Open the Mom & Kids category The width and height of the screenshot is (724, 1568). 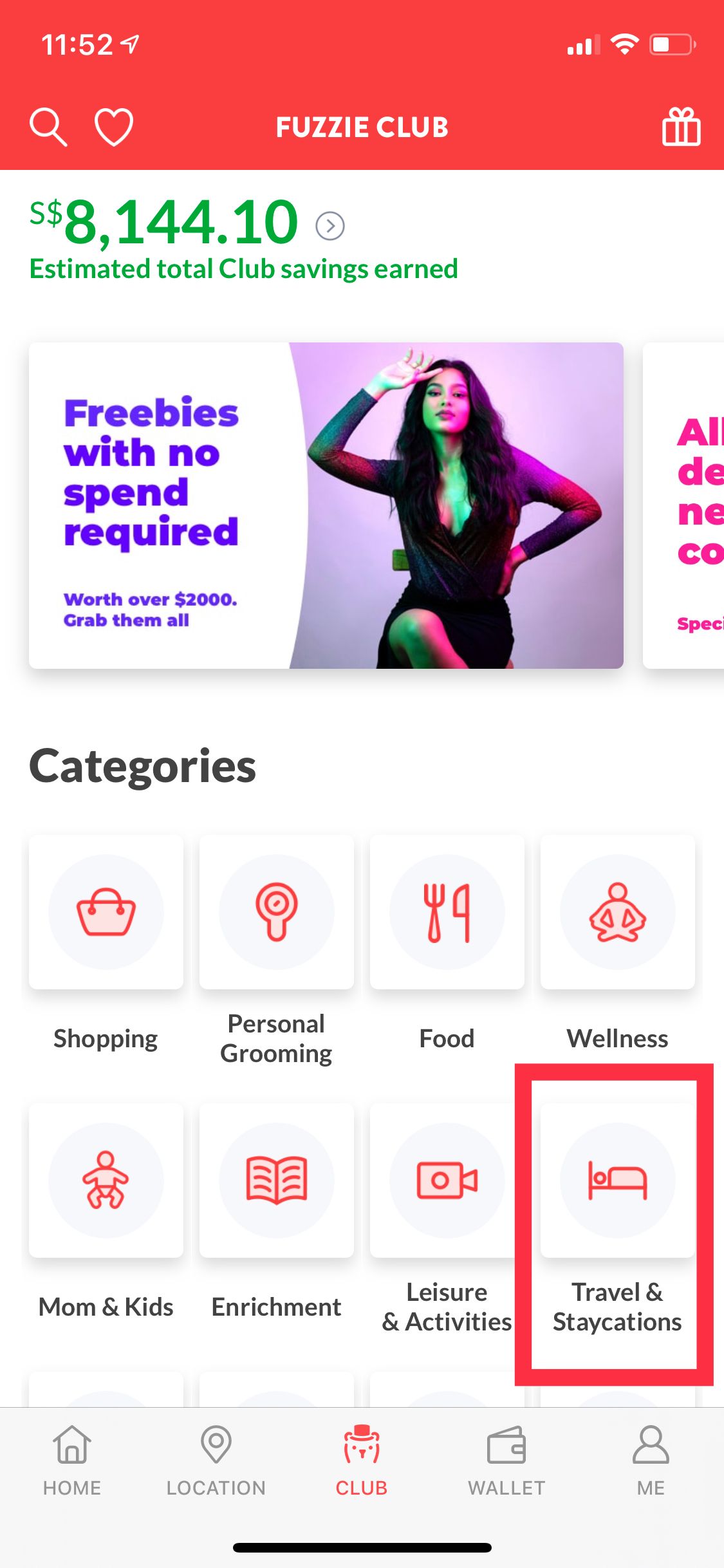click(x=106, y=1181)
